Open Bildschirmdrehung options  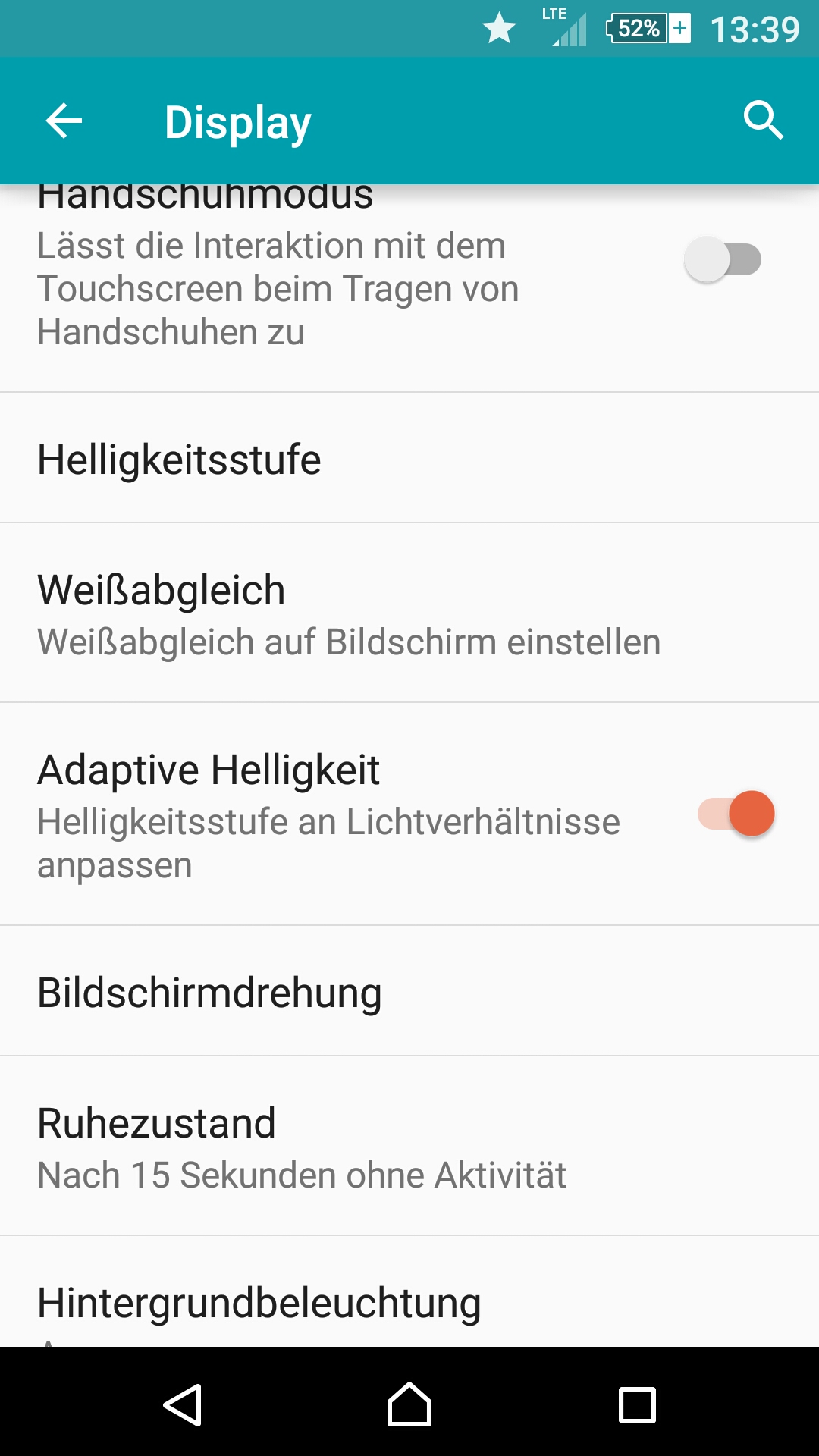click(409, 991)
